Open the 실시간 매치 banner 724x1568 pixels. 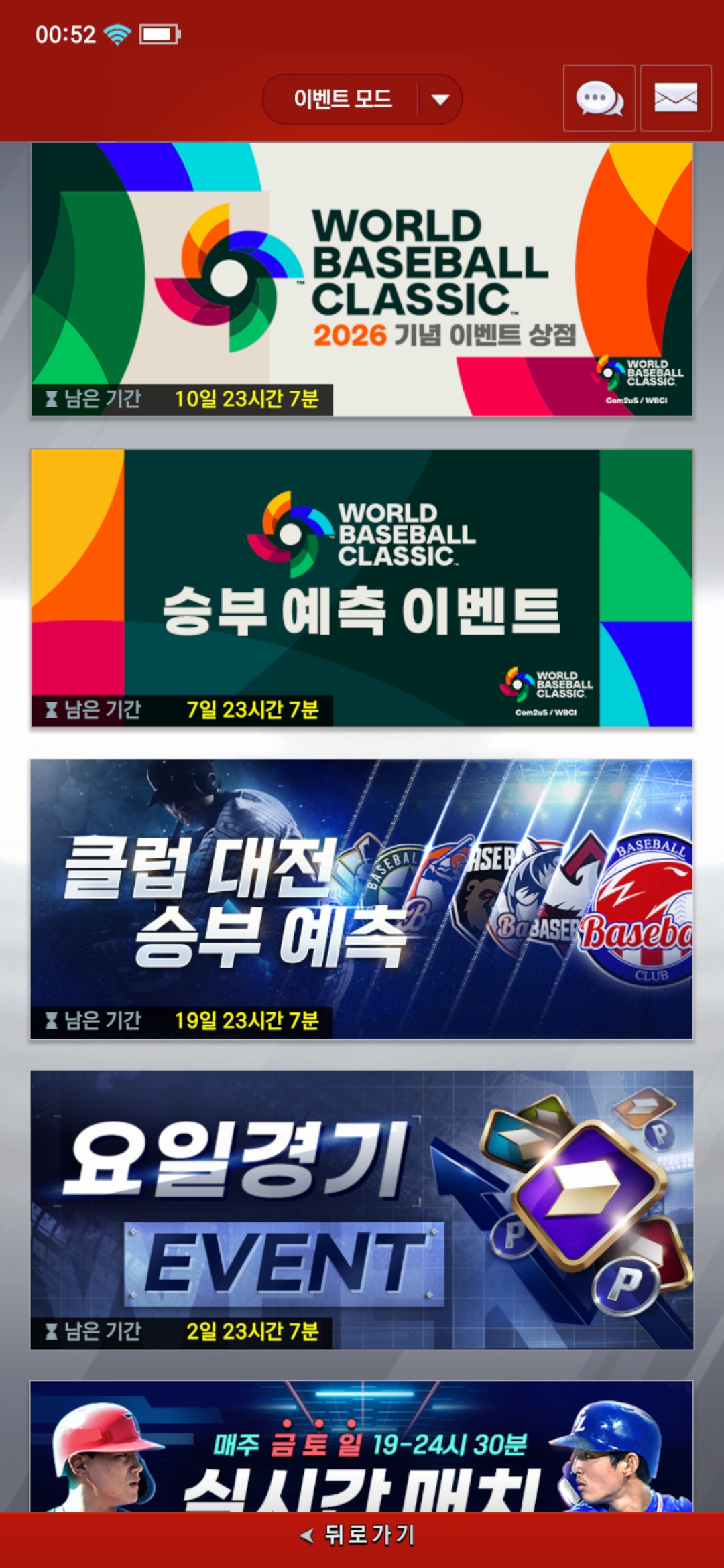pyautogui.click(x=362, y=1447)
